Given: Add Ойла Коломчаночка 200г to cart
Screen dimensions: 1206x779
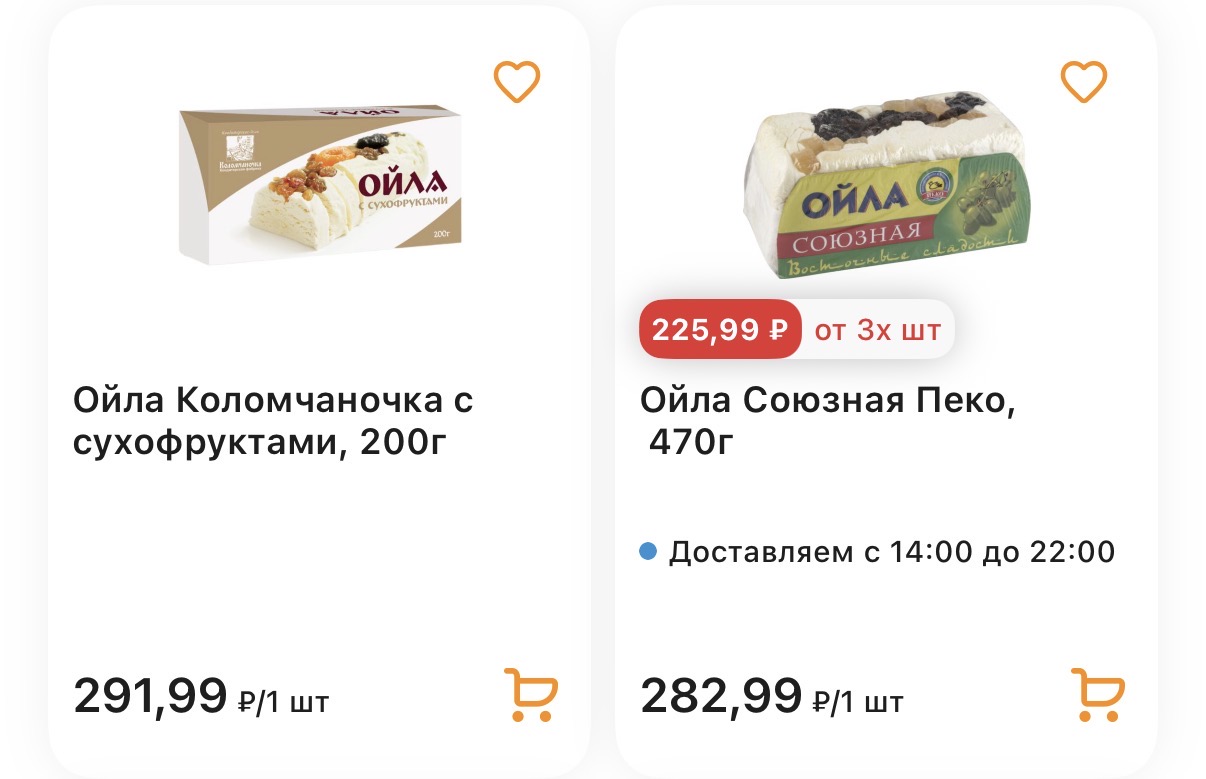Looking at the screenshot, I should tap(530, 695).
